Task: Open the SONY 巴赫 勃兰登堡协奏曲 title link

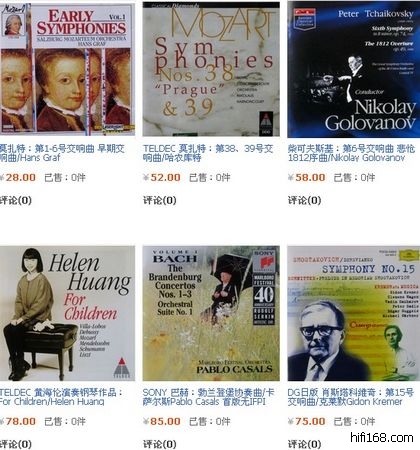Action: tap(208, 397)
